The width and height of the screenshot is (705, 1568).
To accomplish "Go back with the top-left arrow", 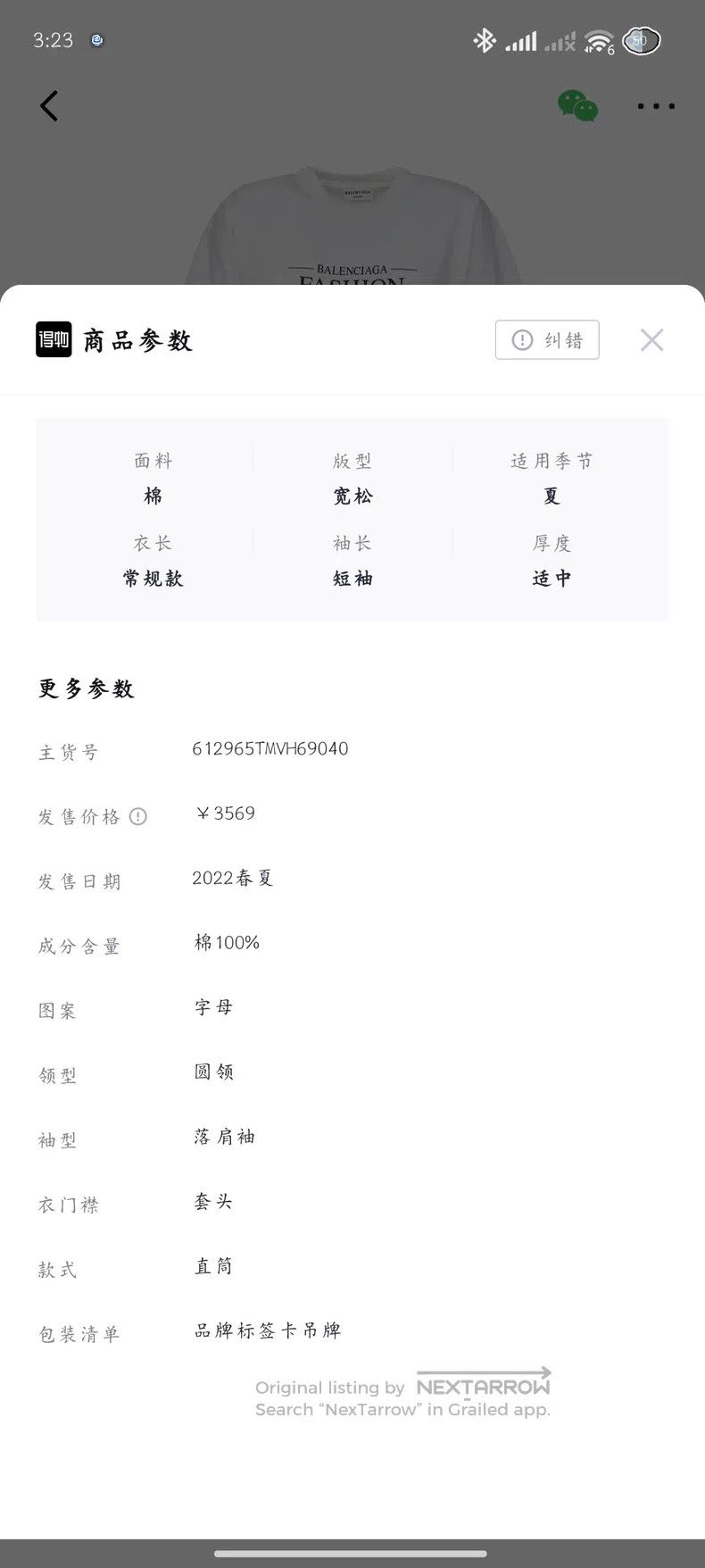I will 49,106.
